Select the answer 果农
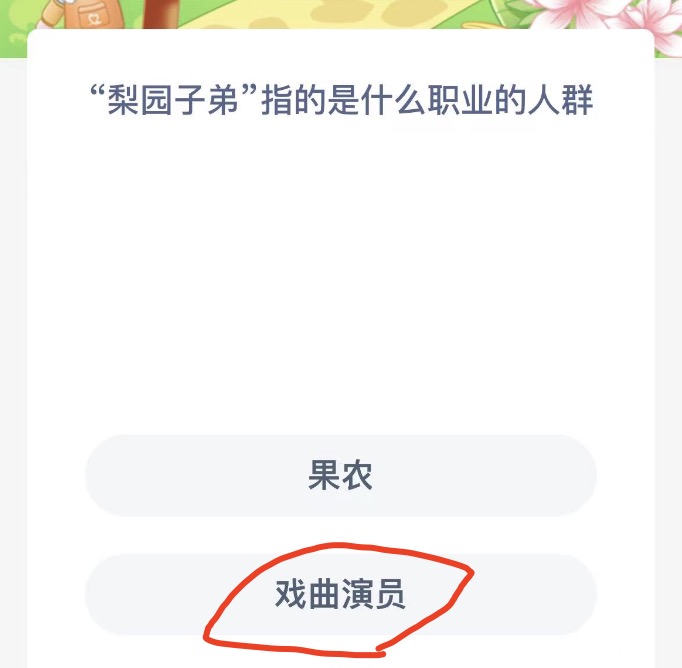The image size is (682, 668). [340, 476]
